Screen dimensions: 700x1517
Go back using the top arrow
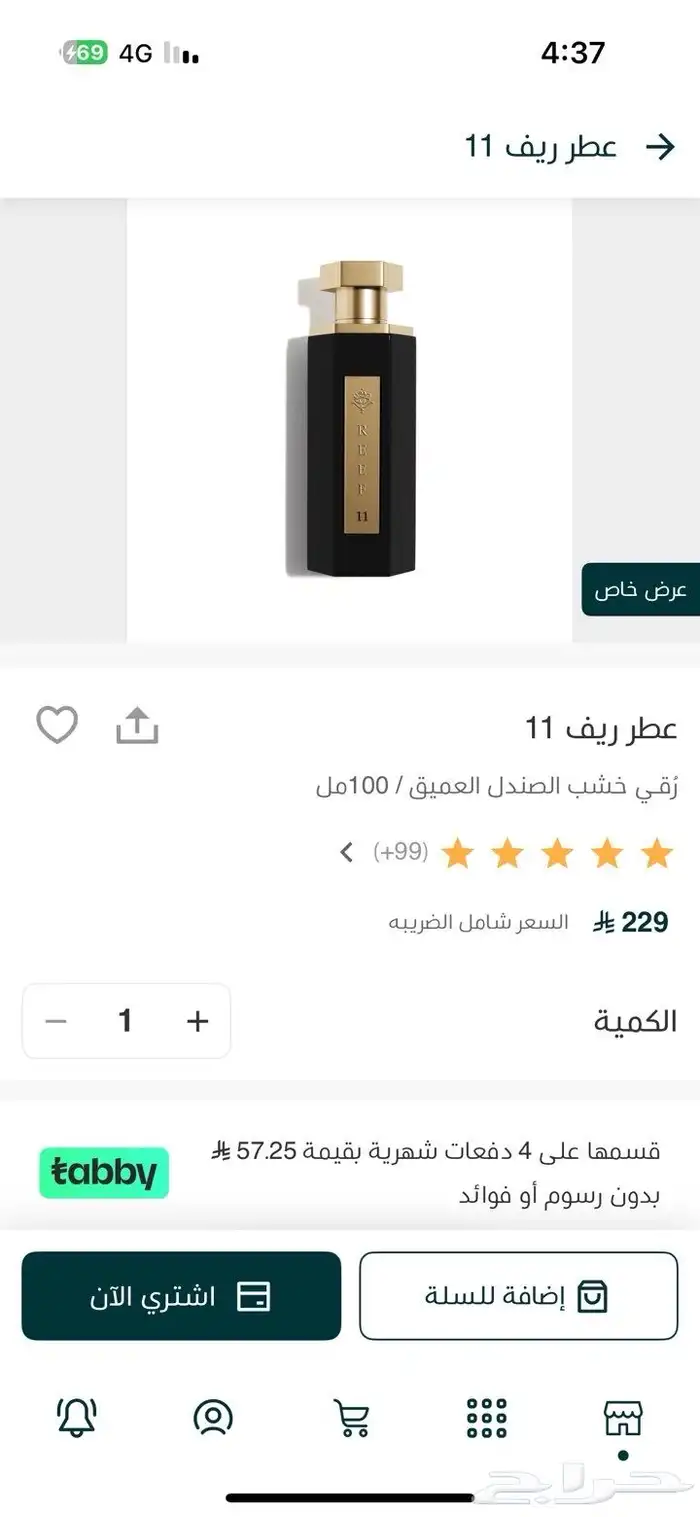tap(660, 148)
